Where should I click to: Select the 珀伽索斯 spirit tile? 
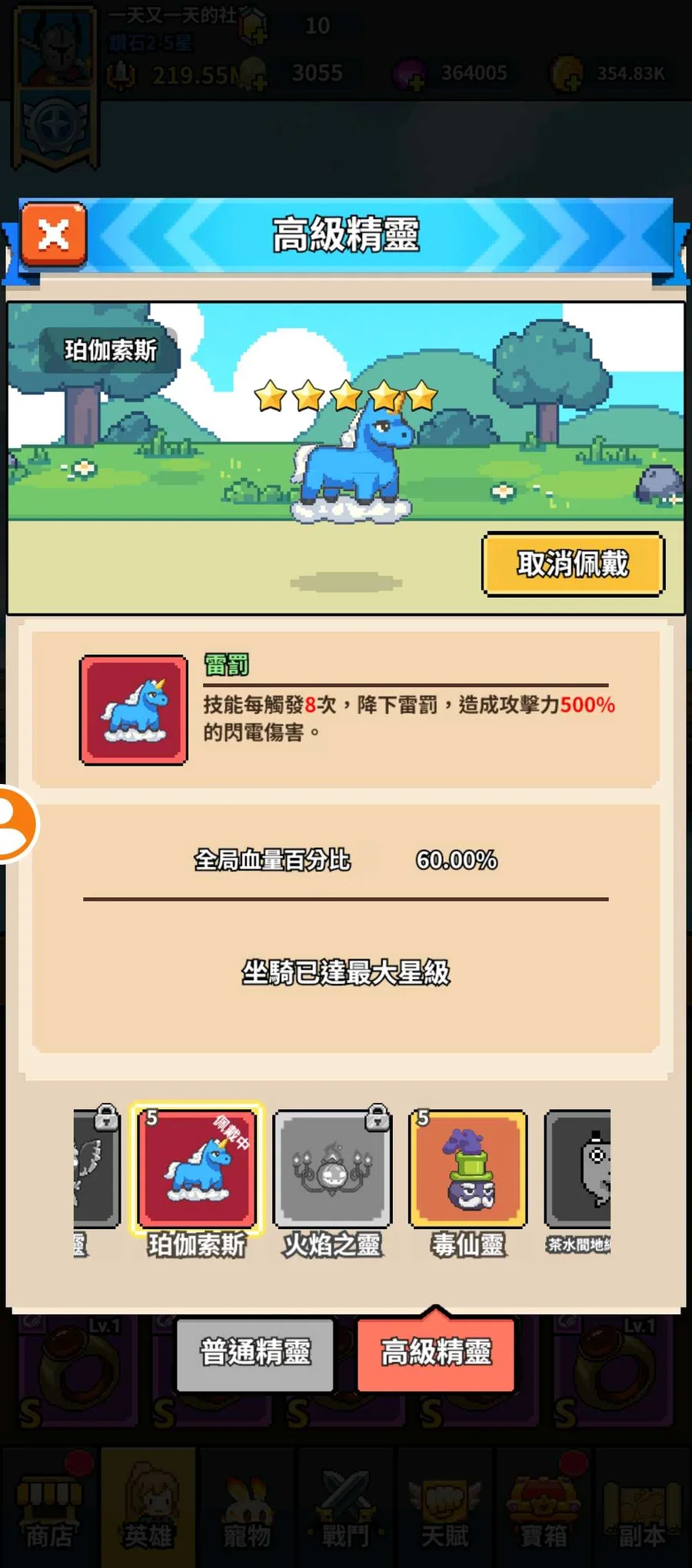197,1168
